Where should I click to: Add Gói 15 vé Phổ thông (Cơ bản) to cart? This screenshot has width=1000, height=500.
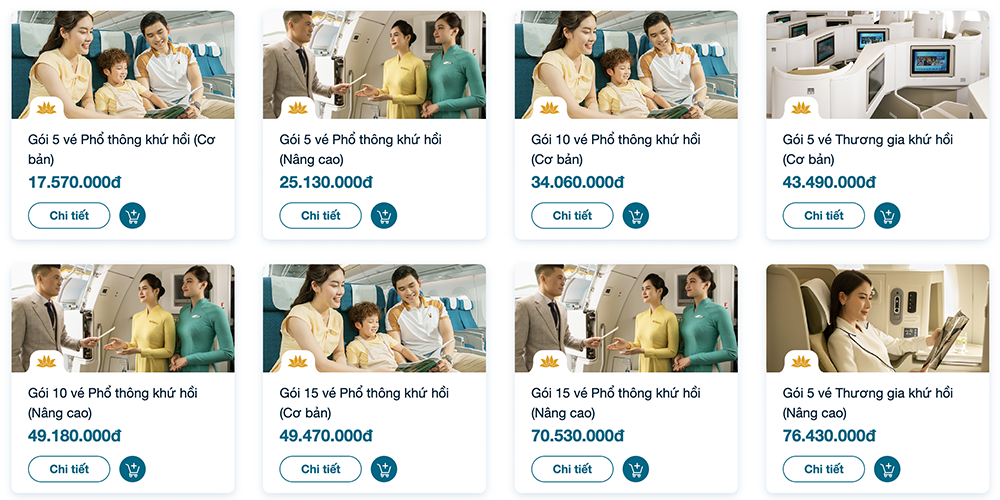384,469
